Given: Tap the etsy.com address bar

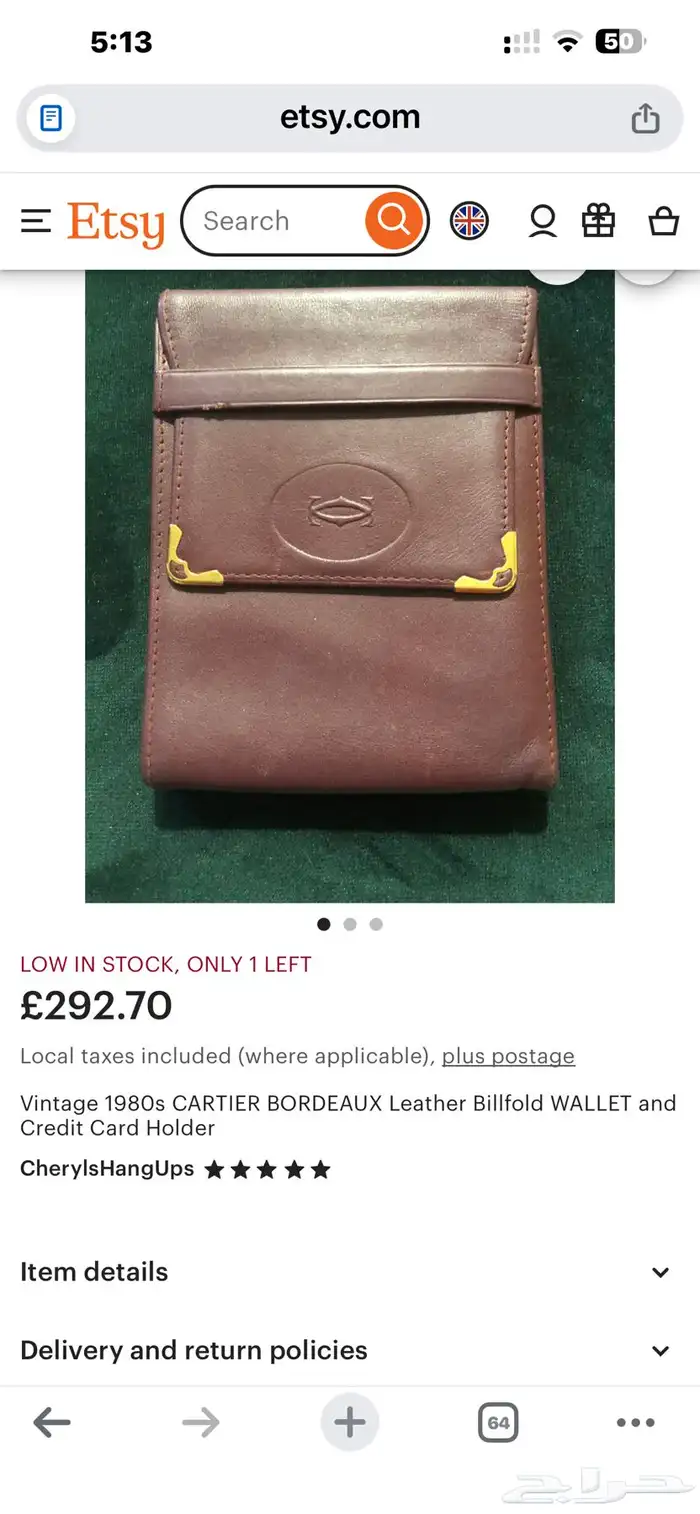Looking at the screenshot, I should click(350, 118).
